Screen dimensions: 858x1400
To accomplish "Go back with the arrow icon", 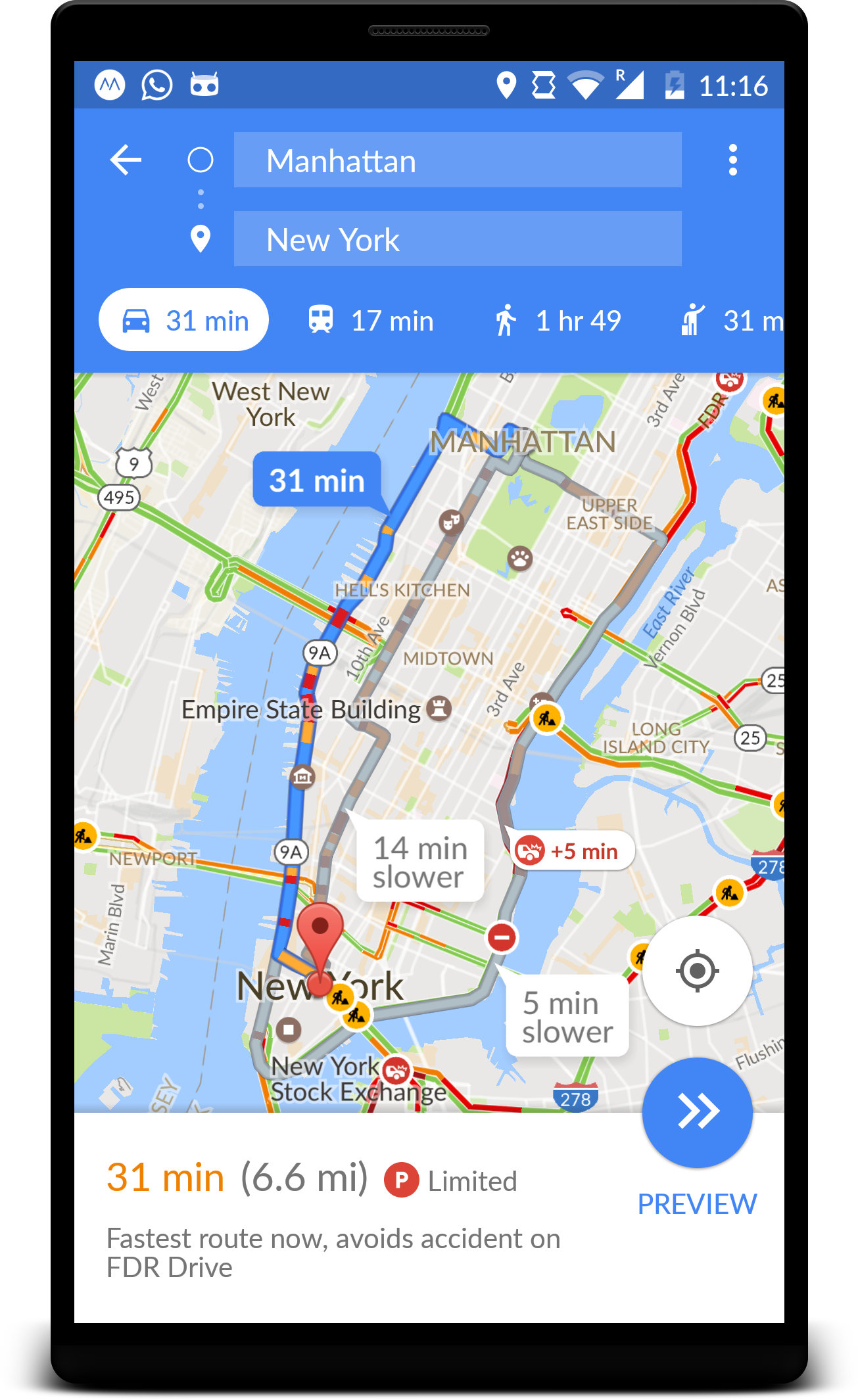I will [x=126, y=160].
